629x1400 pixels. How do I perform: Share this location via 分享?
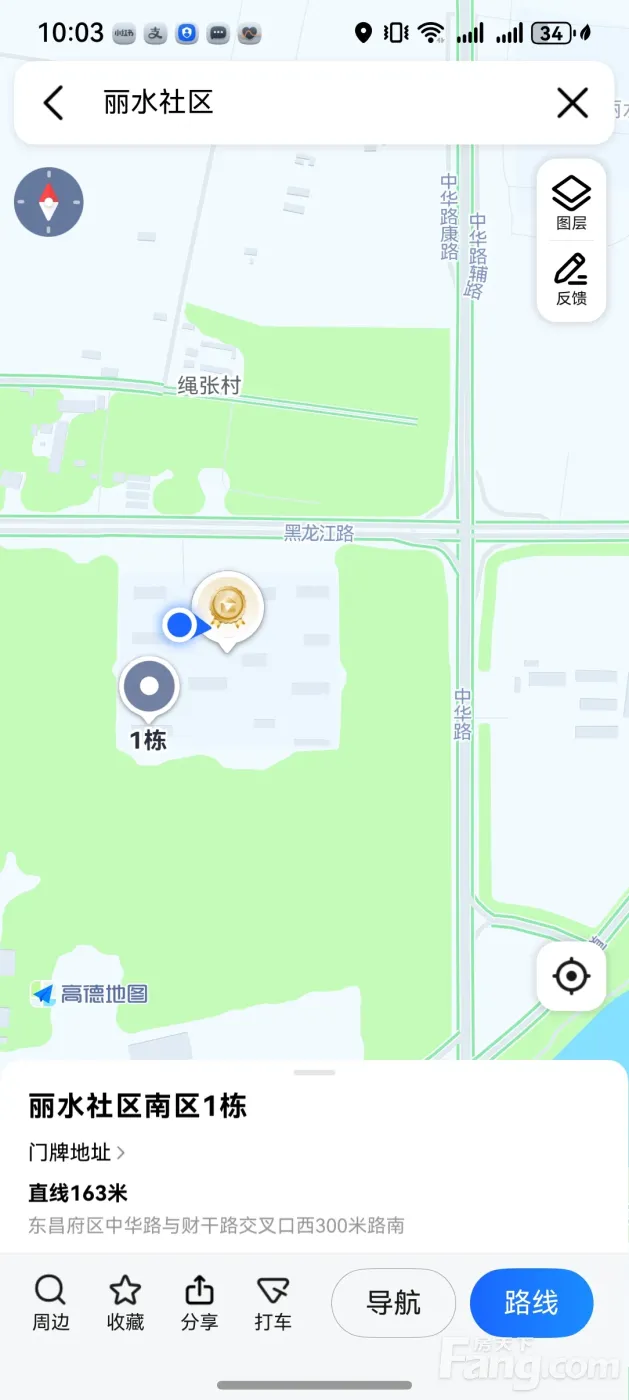(199, 1303)
